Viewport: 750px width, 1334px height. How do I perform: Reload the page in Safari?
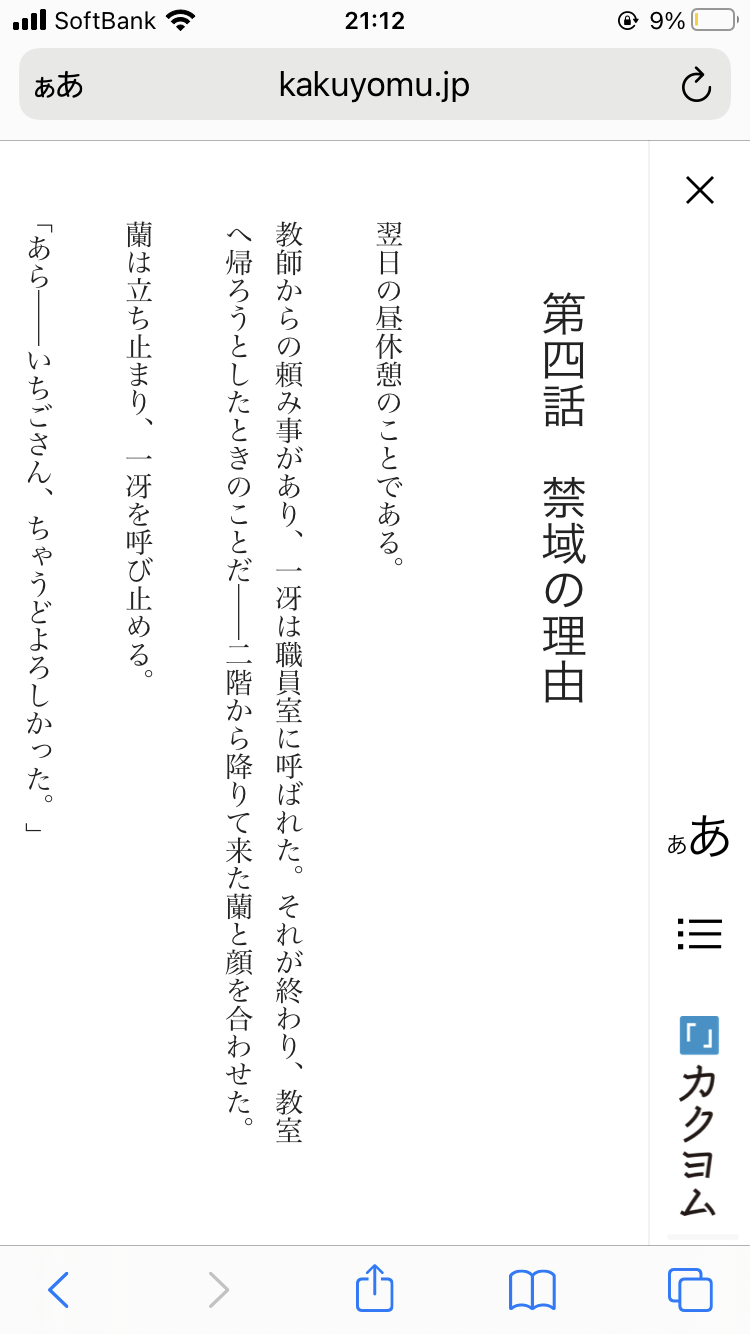pos(696,86)
